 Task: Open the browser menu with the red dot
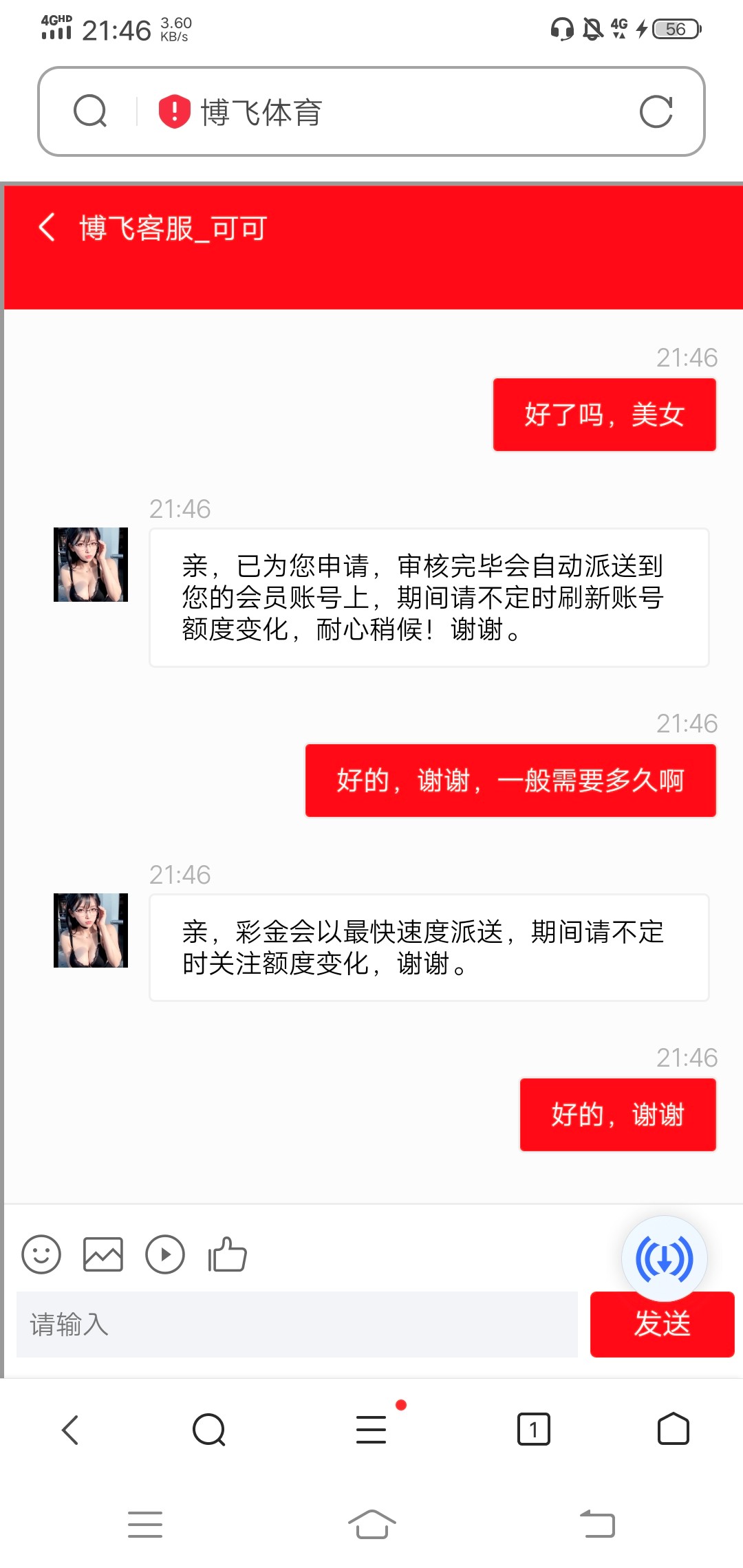pyautogui.click(x=370, y=1428)
